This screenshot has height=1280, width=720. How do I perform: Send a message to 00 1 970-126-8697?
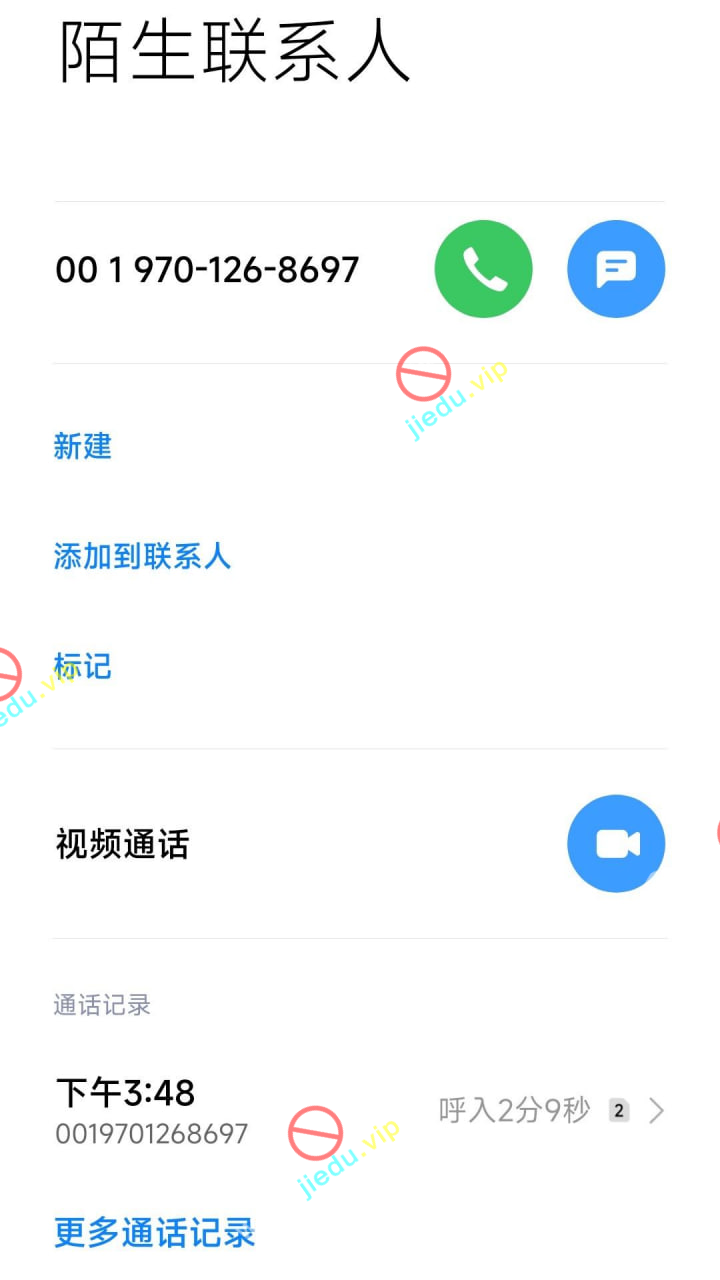(616, 269)
